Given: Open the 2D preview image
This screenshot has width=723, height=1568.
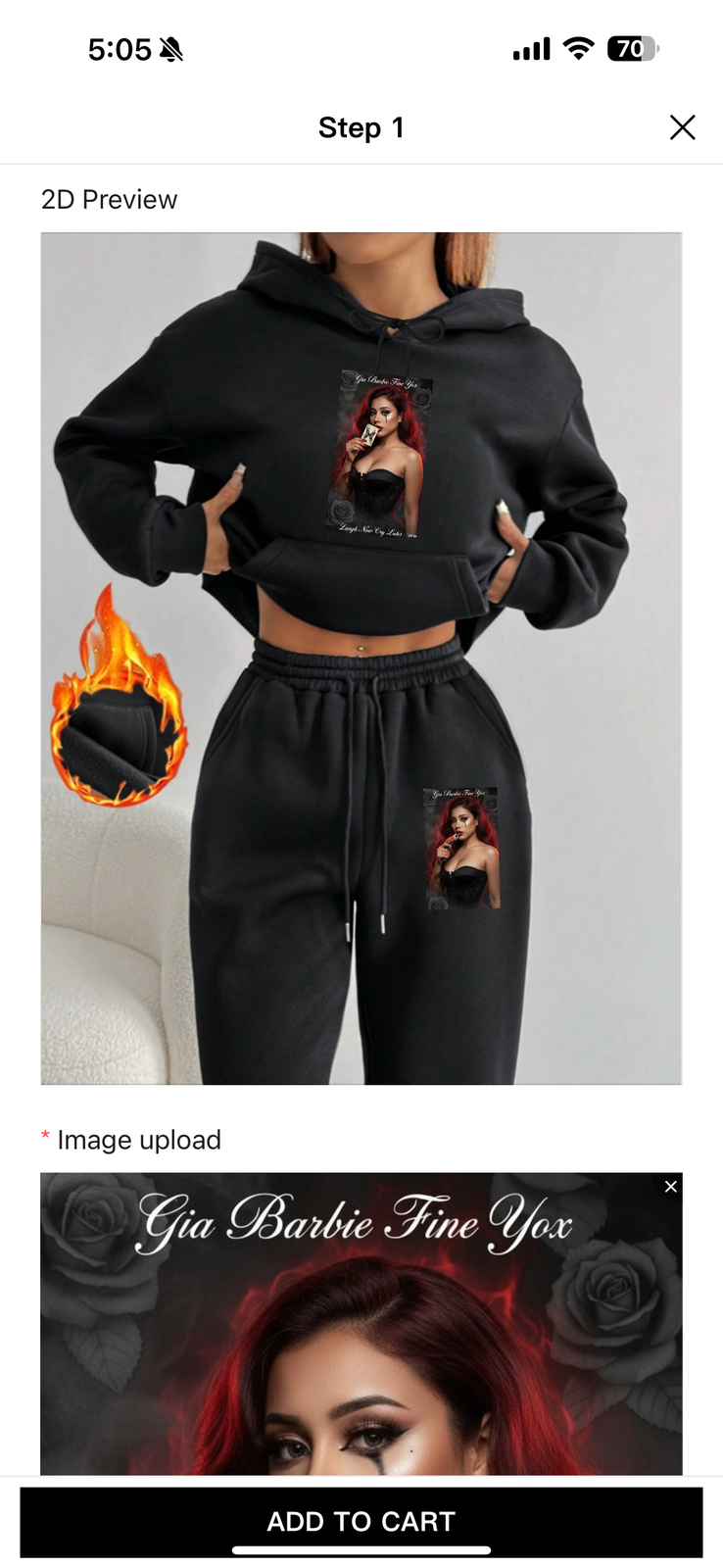Looking at the screenshot, I should click(x=361, y=659).
